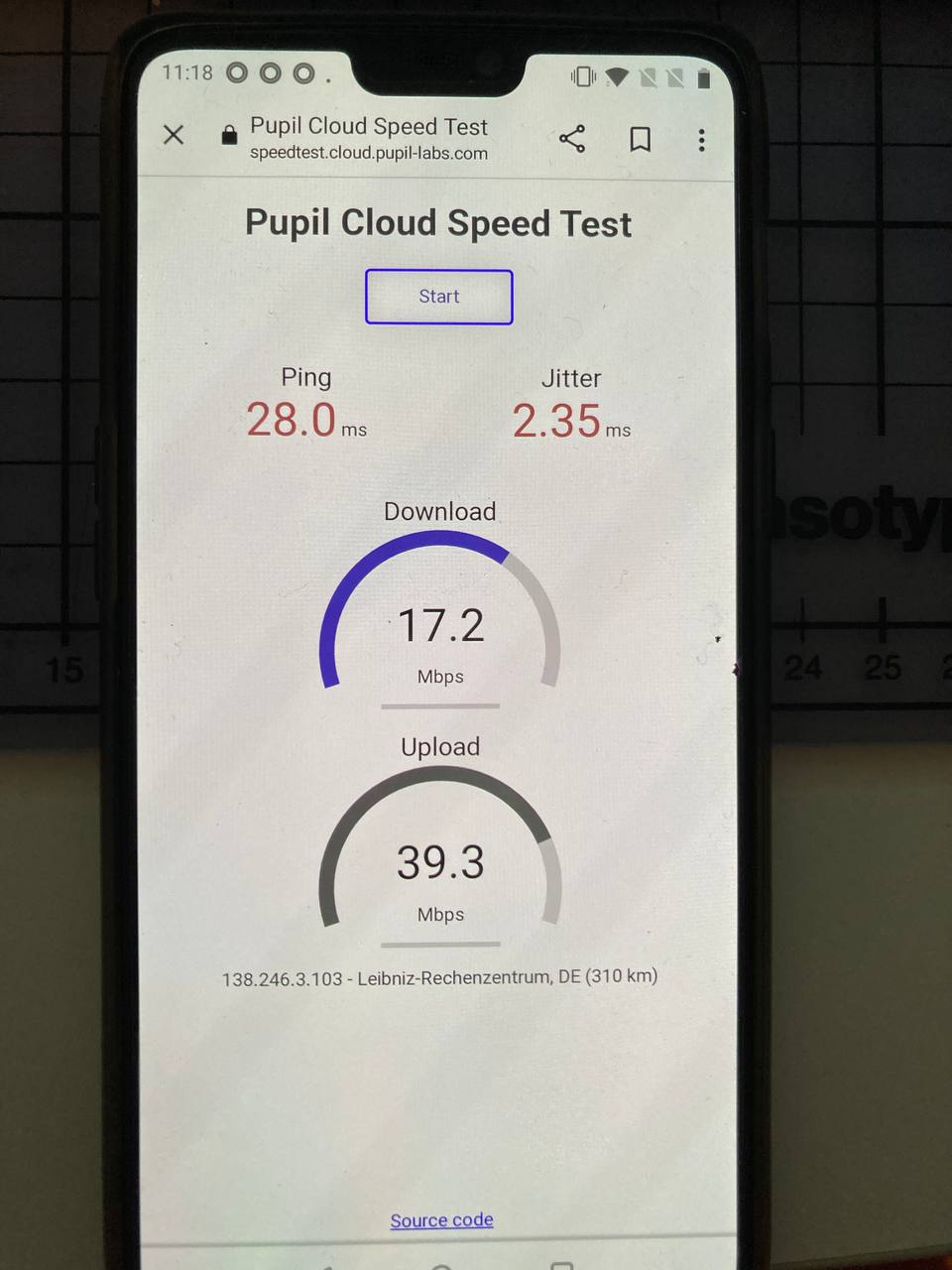Image resolution: width=952 pixels, height=1270 pixels.
Task: Close the custom tab with the X
Action: tap(174, 135)
